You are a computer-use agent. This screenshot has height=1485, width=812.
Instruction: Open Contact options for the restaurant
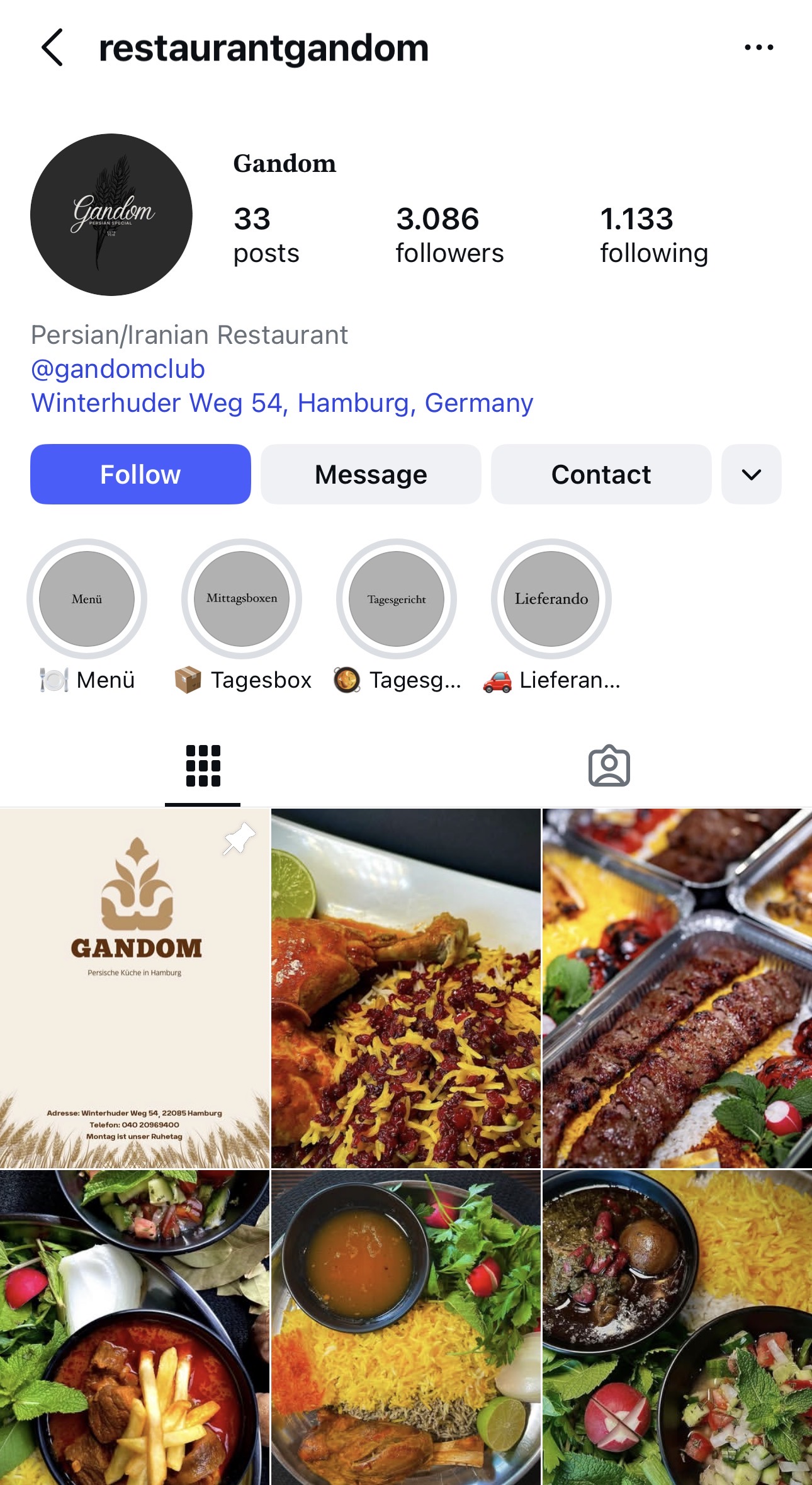click(x=601, y=474)
